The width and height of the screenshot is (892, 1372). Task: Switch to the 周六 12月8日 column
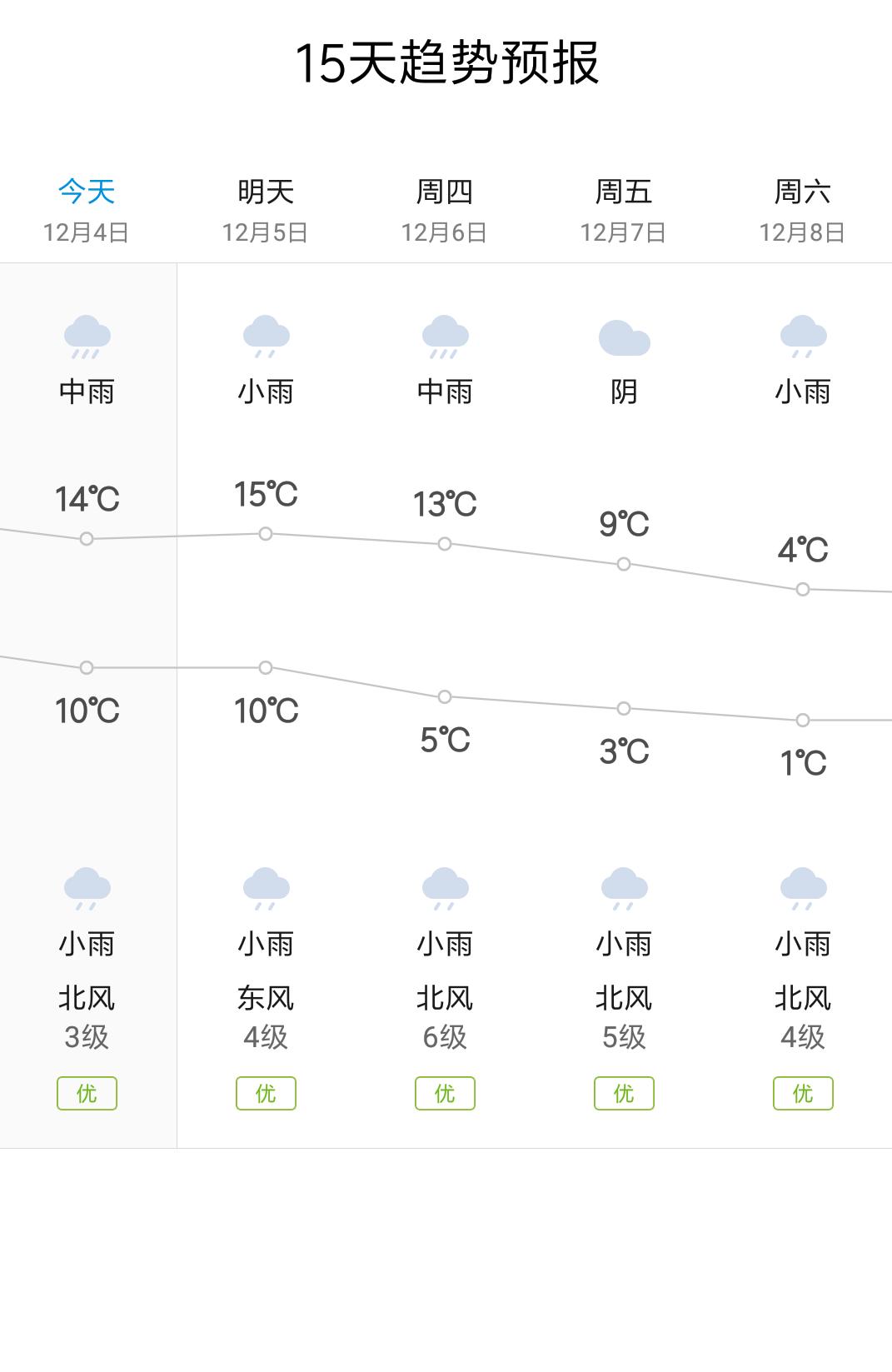click(x=802, y=208)
